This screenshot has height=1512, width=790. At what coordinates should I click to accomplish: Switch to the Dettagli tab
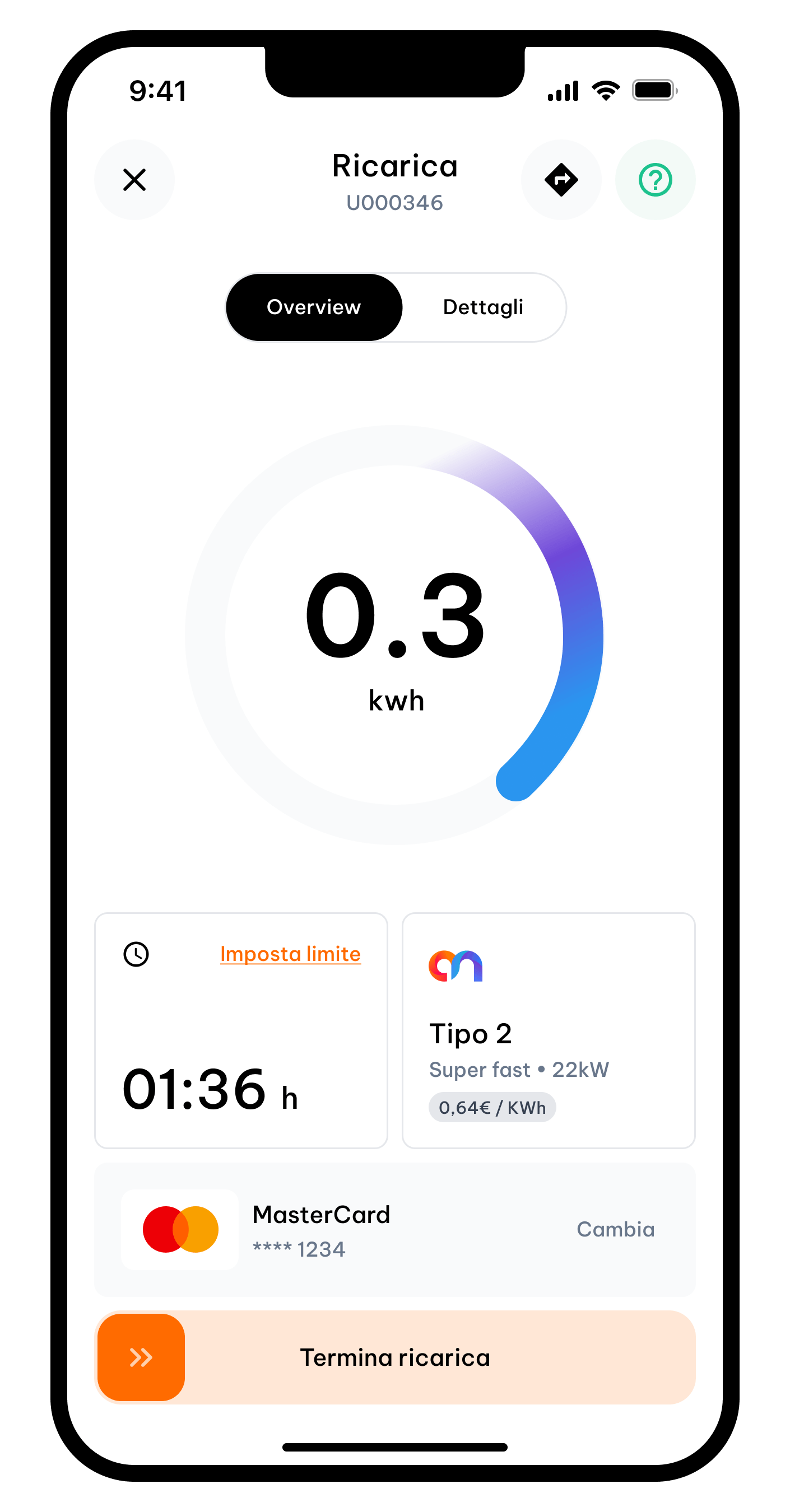click(483, 307)
